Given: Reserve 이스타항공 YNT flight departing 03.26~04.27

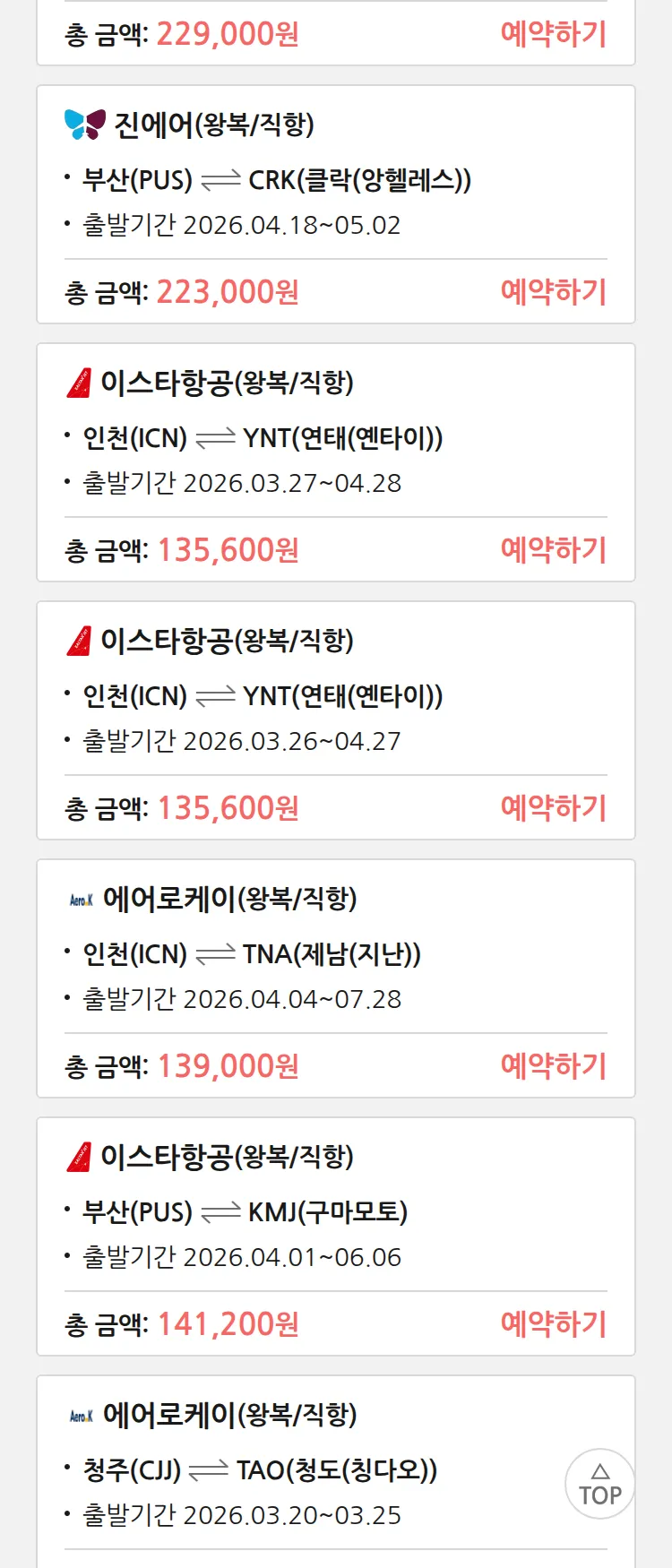Looking at the screenshot, I should pos(553,808).
